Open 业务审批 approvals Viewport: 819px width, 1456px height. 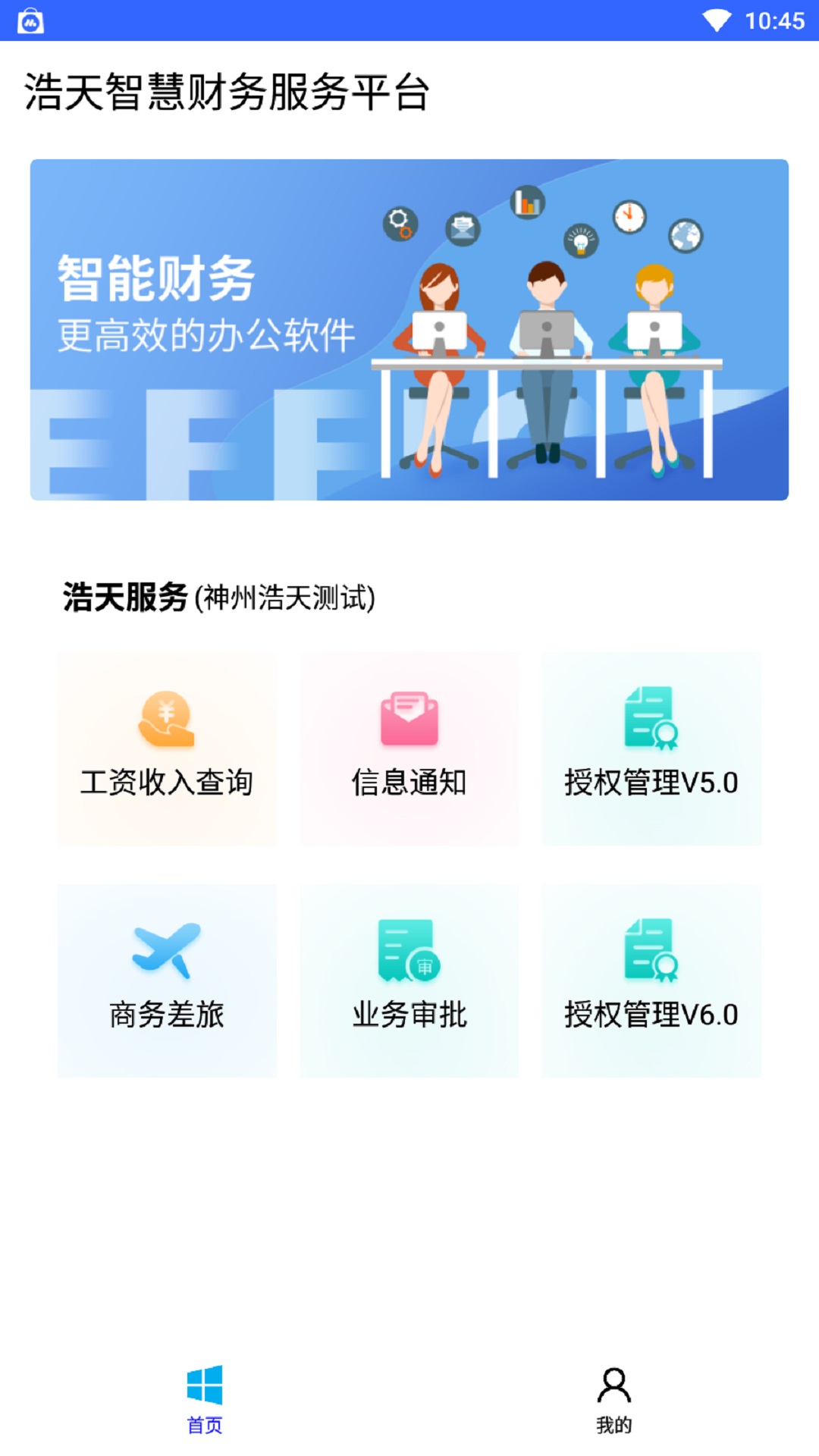(409, 980)
